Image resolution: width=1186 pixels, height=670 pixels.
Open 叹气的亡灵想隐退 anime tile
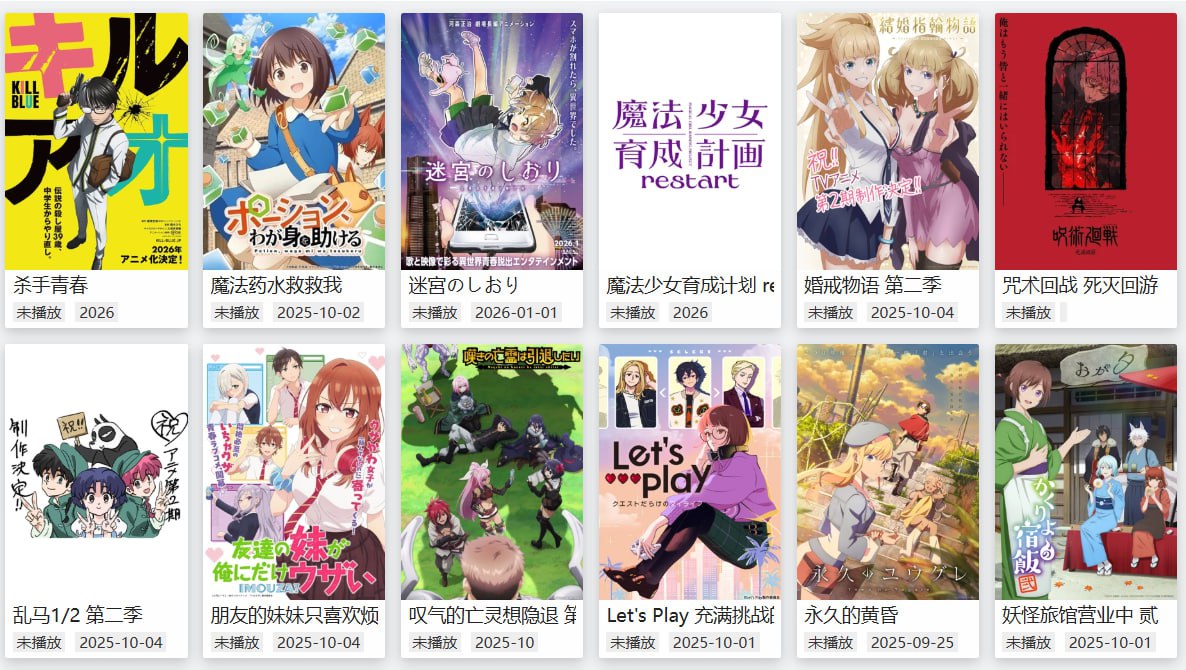tap(492, 472)
